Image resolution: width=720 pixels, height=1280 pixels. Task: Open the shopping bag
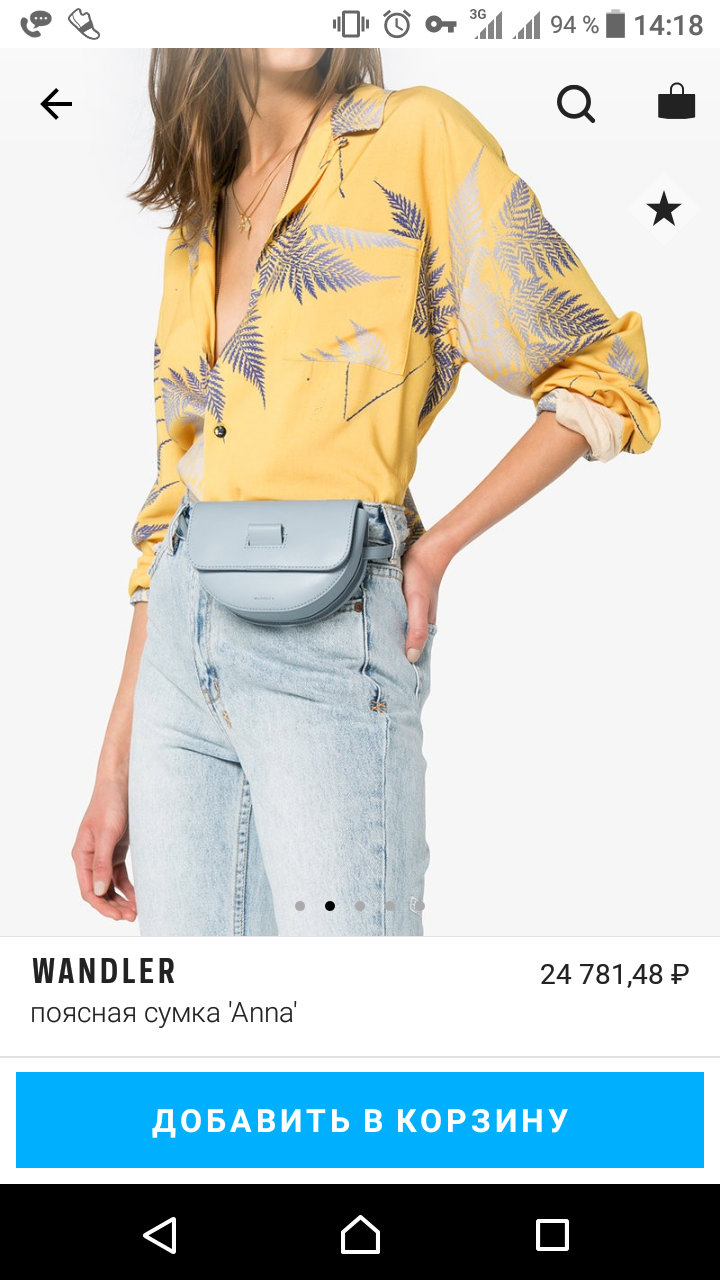pyautogui.click(x=676, y=103)
